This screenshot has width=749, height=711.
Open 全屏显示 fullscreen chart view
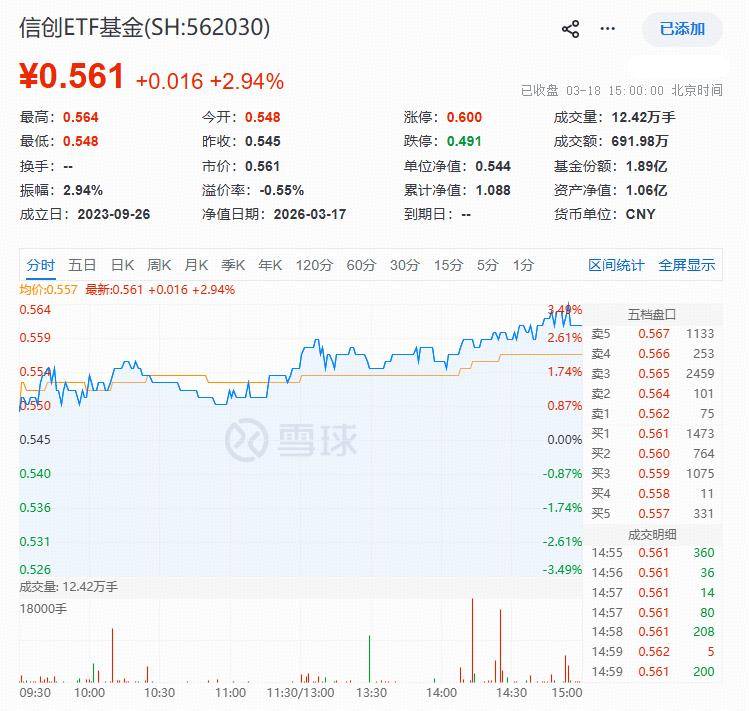[x=686, y=265]
